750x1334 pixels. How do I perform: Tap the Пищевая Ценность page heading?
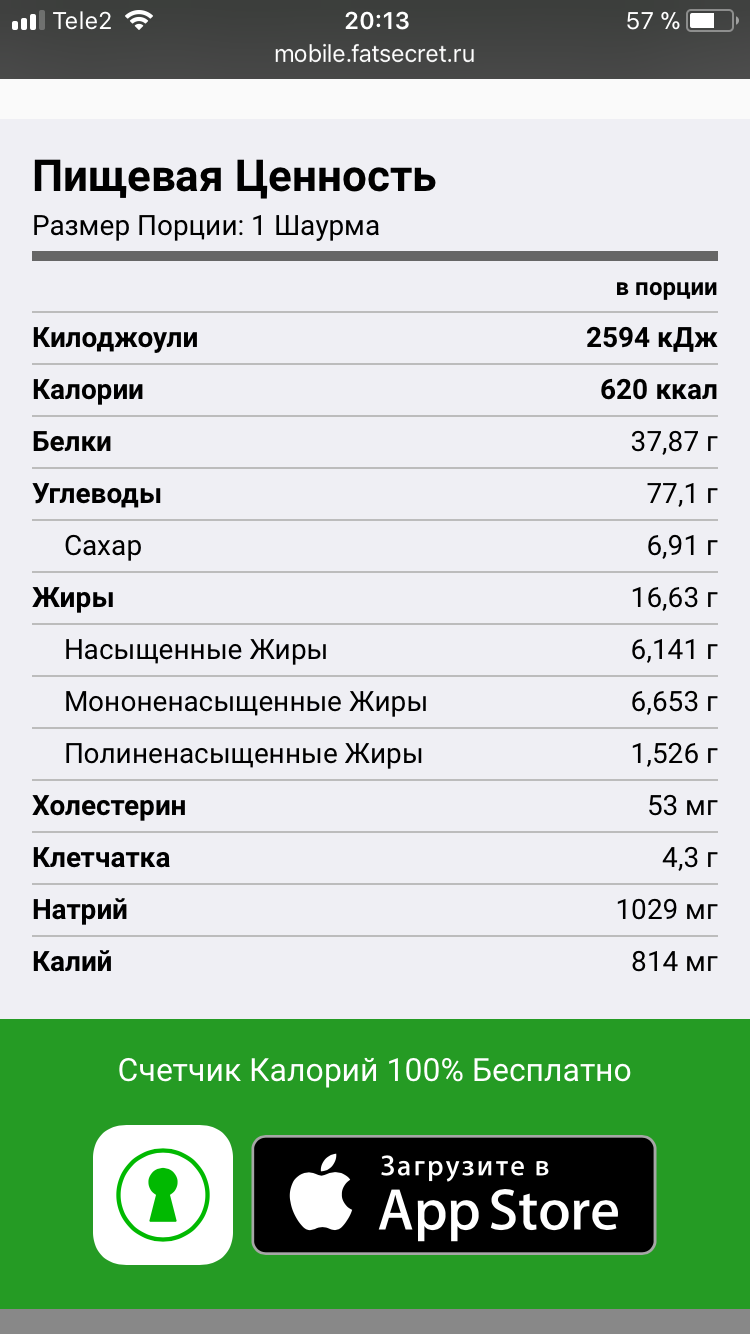coord(234,176)
